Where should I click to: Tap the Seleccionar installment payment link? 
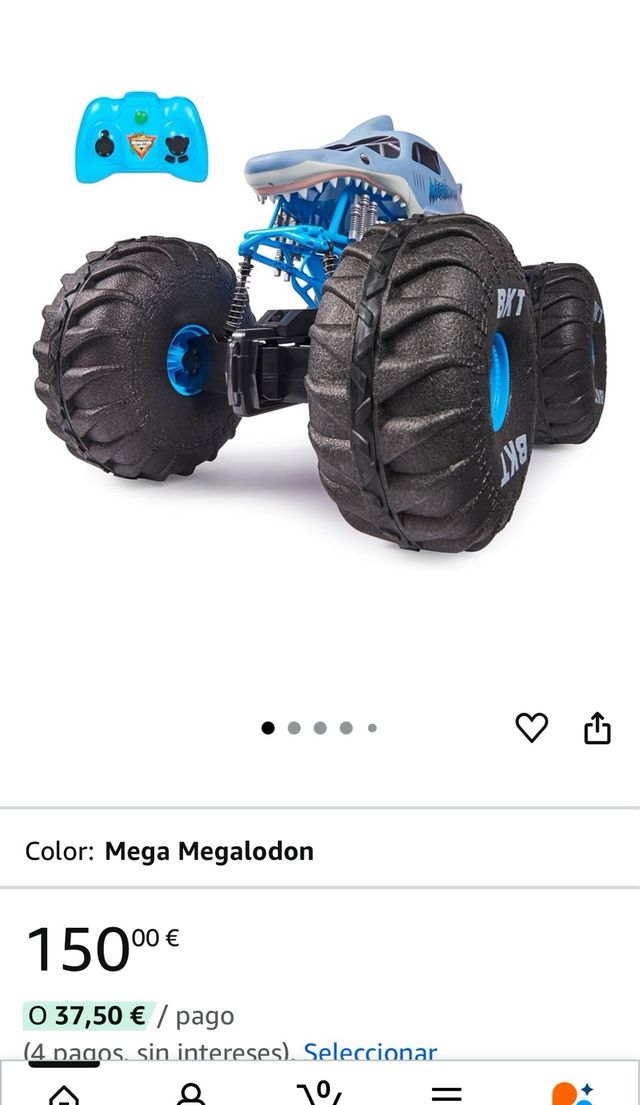pos(370,1051)
